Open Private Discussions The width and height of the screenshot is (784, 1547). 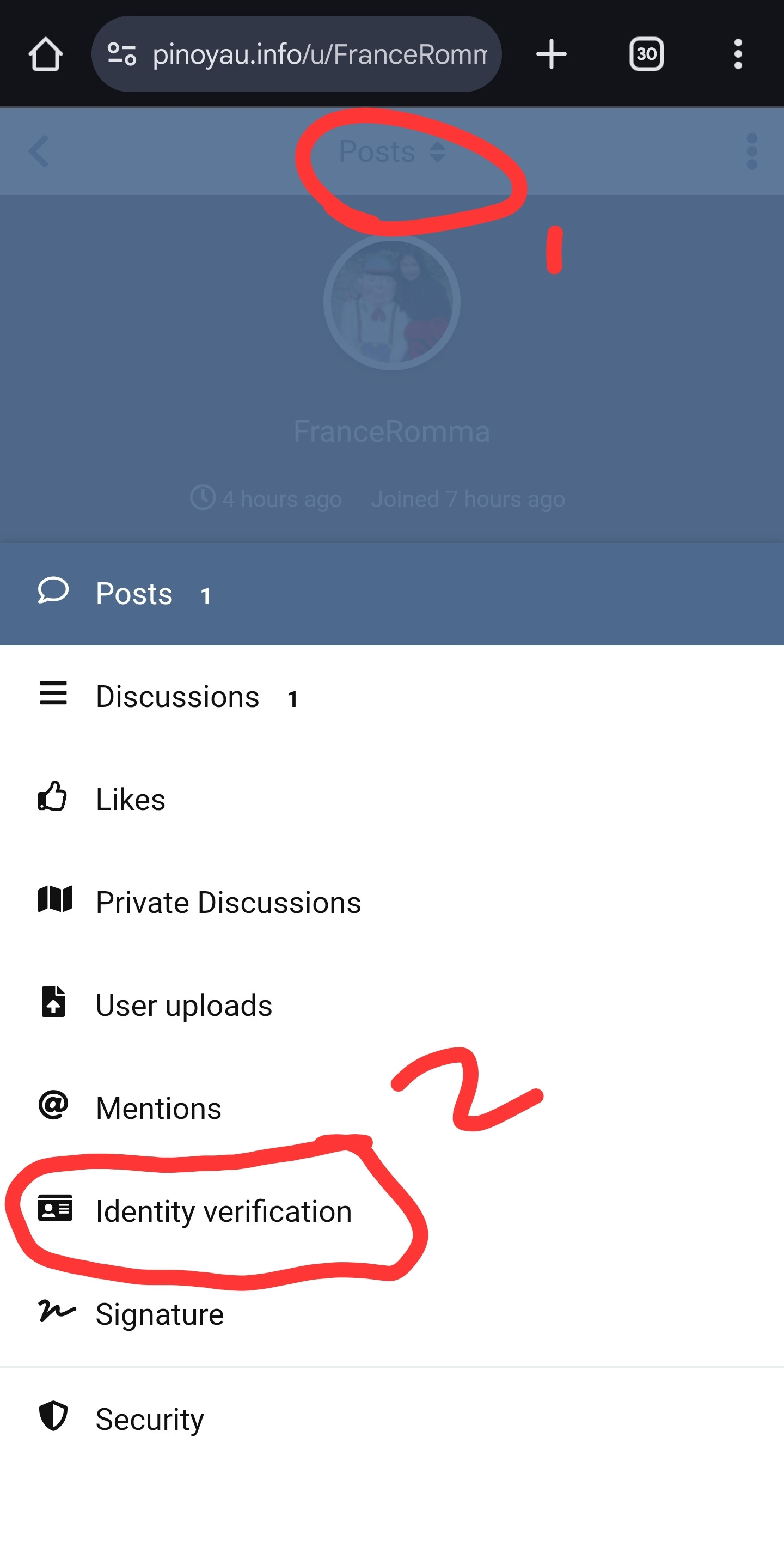228,903
